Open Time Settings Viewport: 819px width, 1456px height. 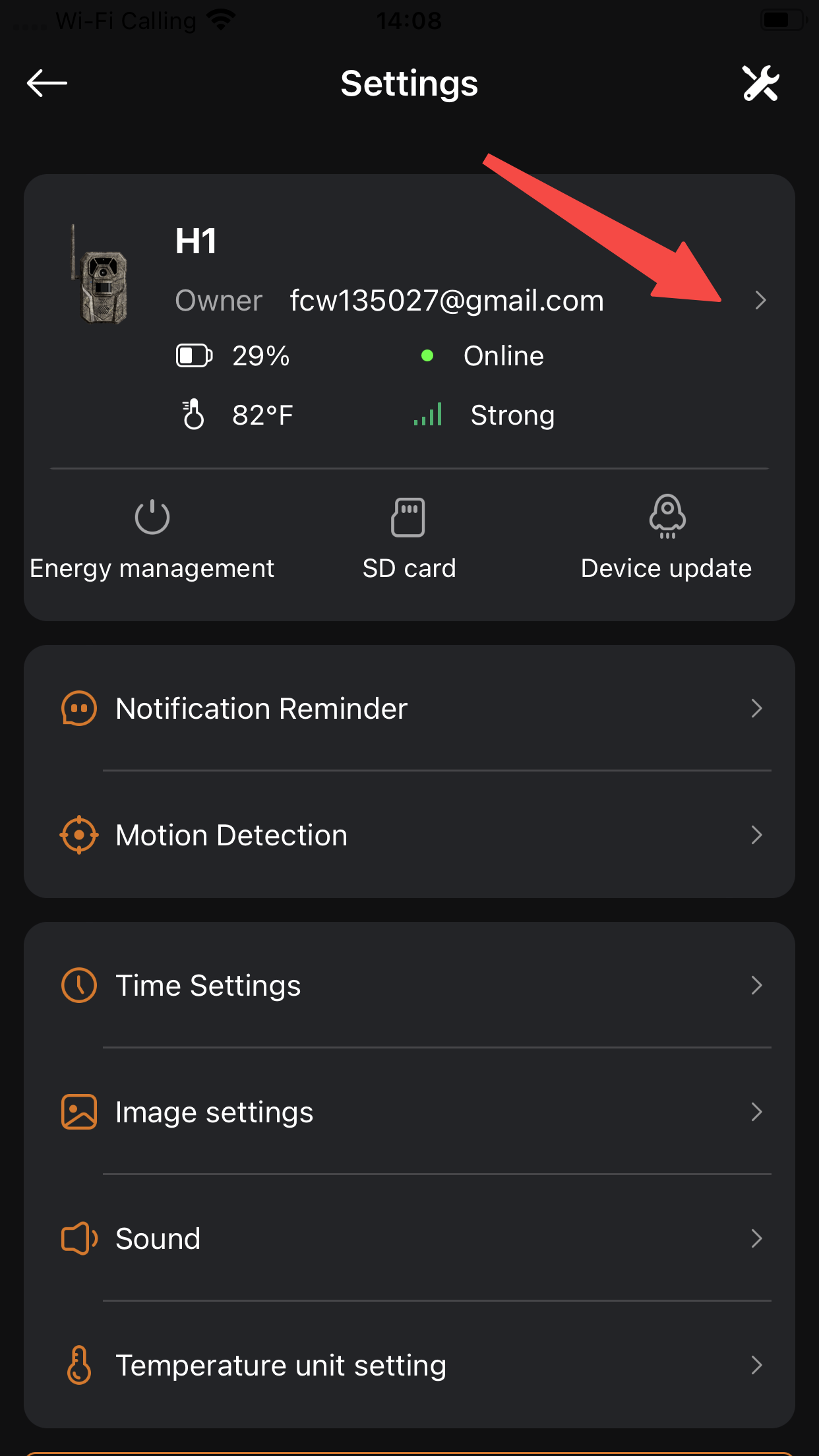coord(409,986)
